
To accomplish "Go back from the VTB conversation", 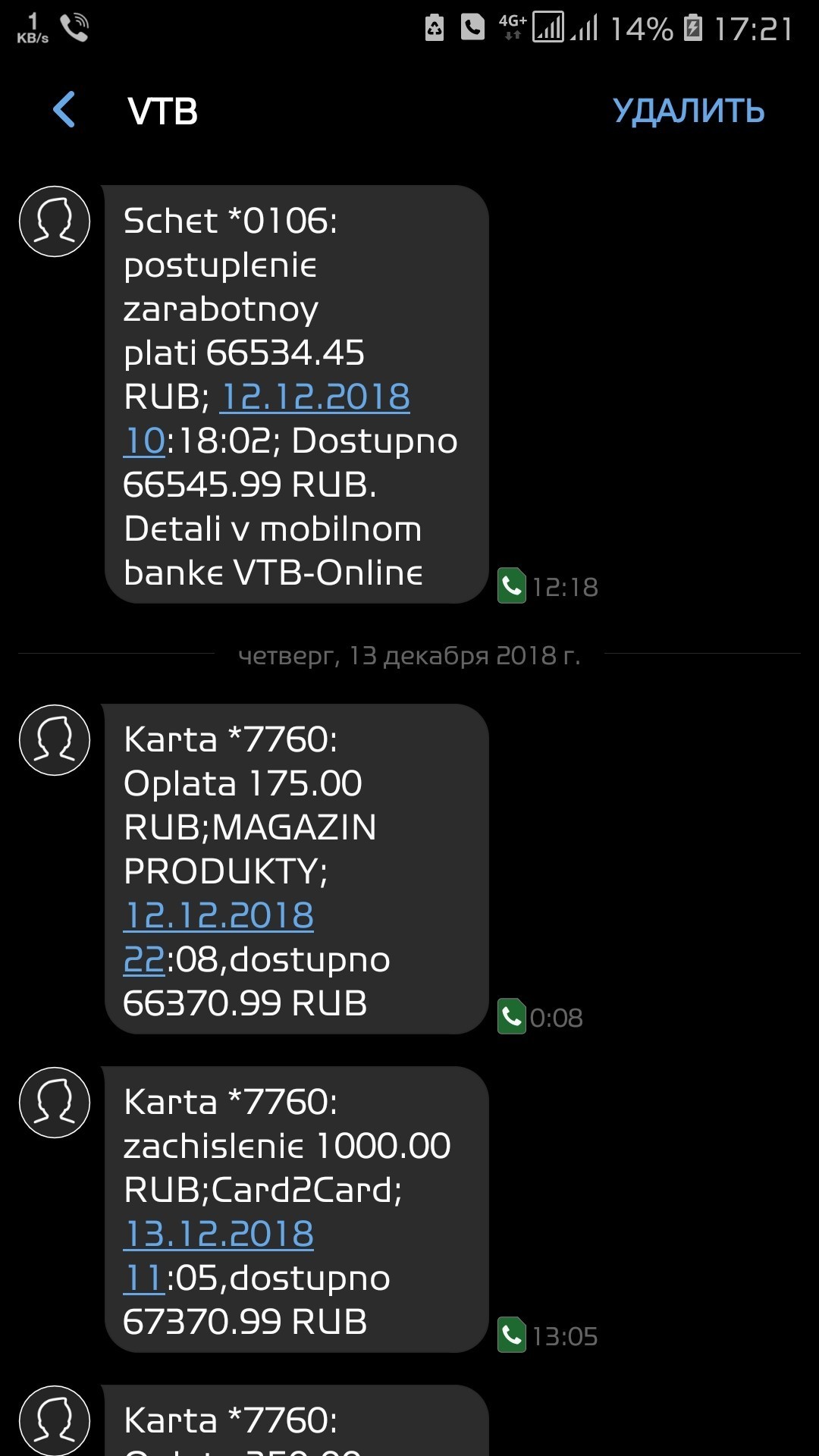I will pyautogui.click(x=64, y=111).
